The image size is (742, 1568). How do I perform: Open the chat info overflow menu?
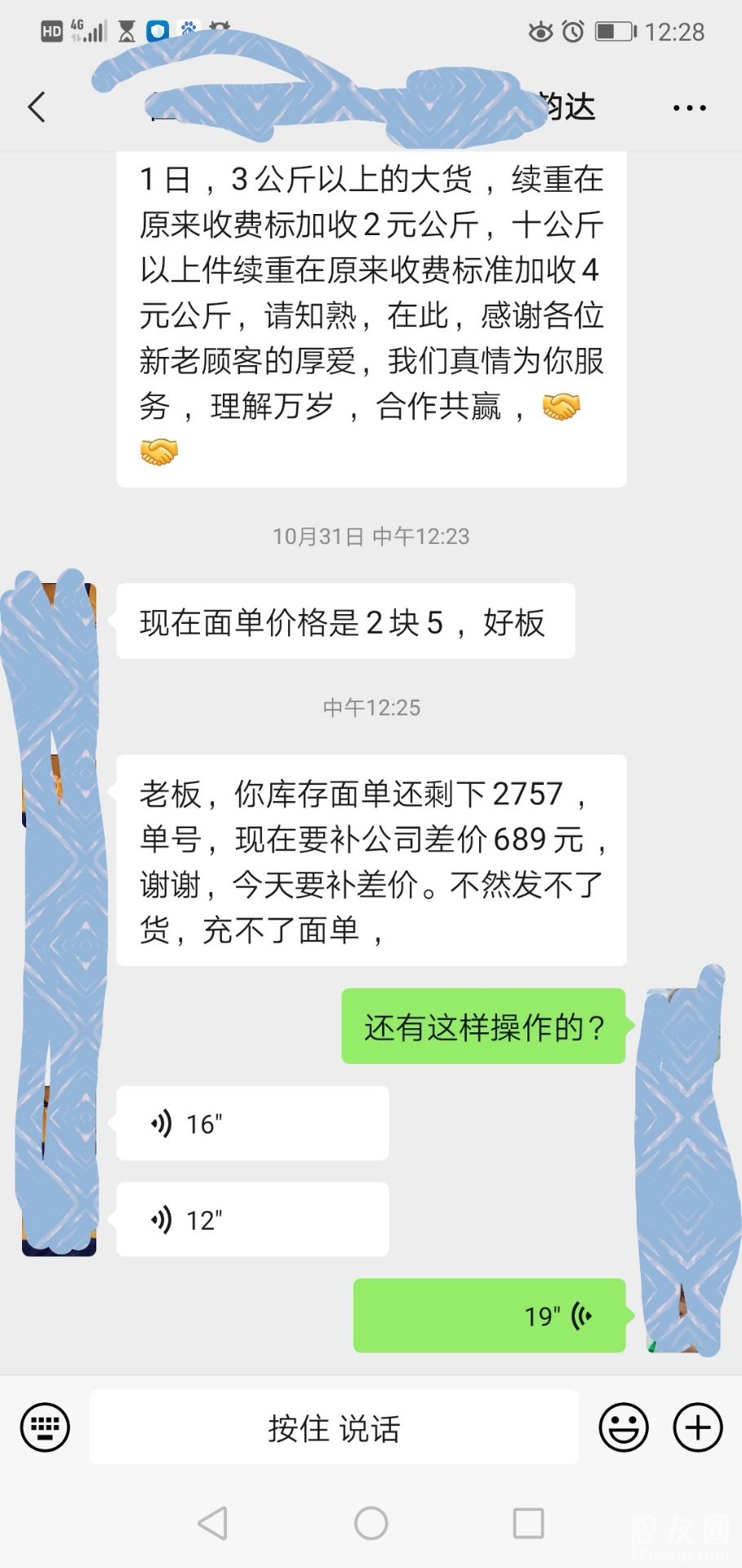(689, 108)
